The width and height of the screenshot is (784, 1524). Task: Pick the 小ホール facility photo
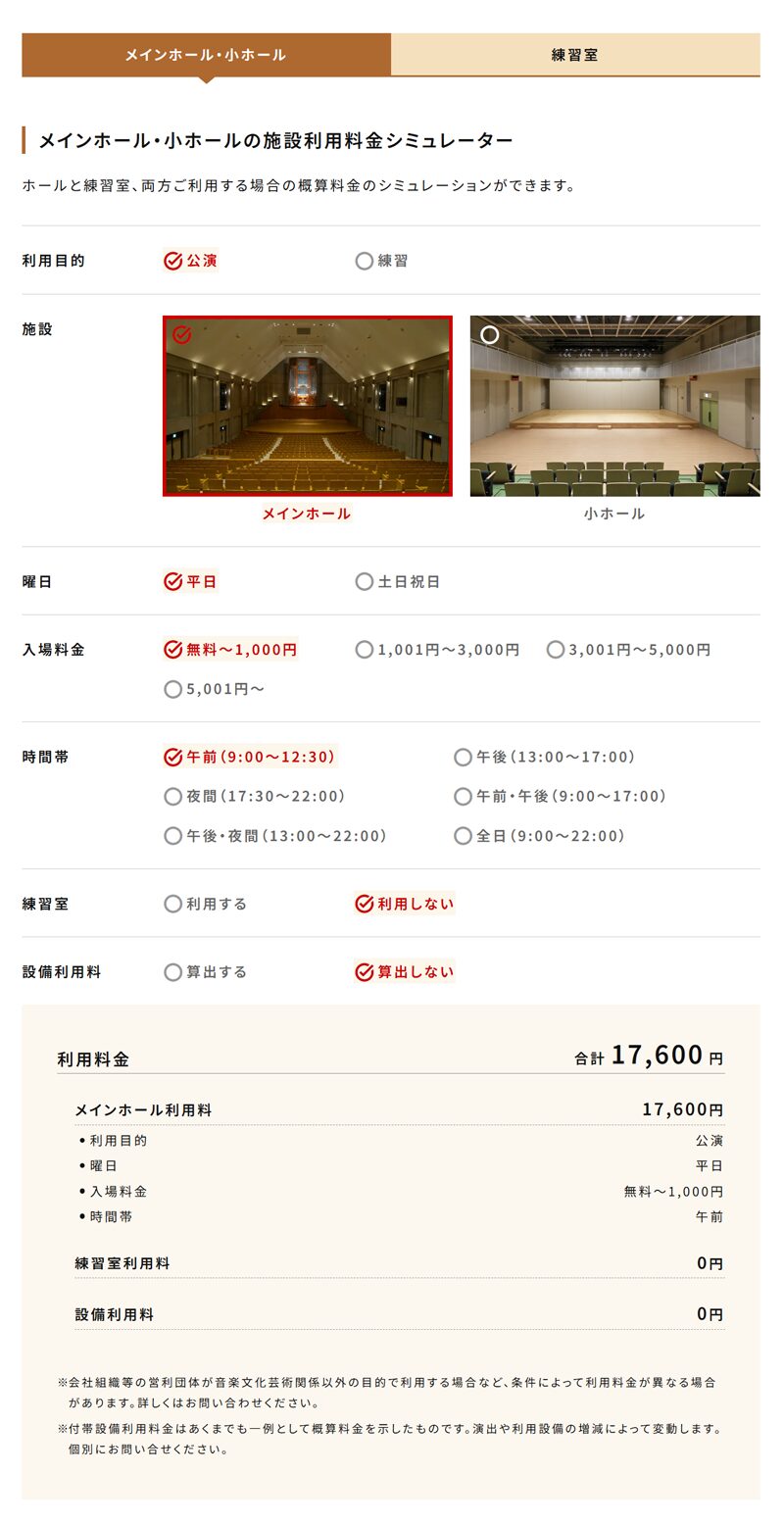tap(614, 406)
